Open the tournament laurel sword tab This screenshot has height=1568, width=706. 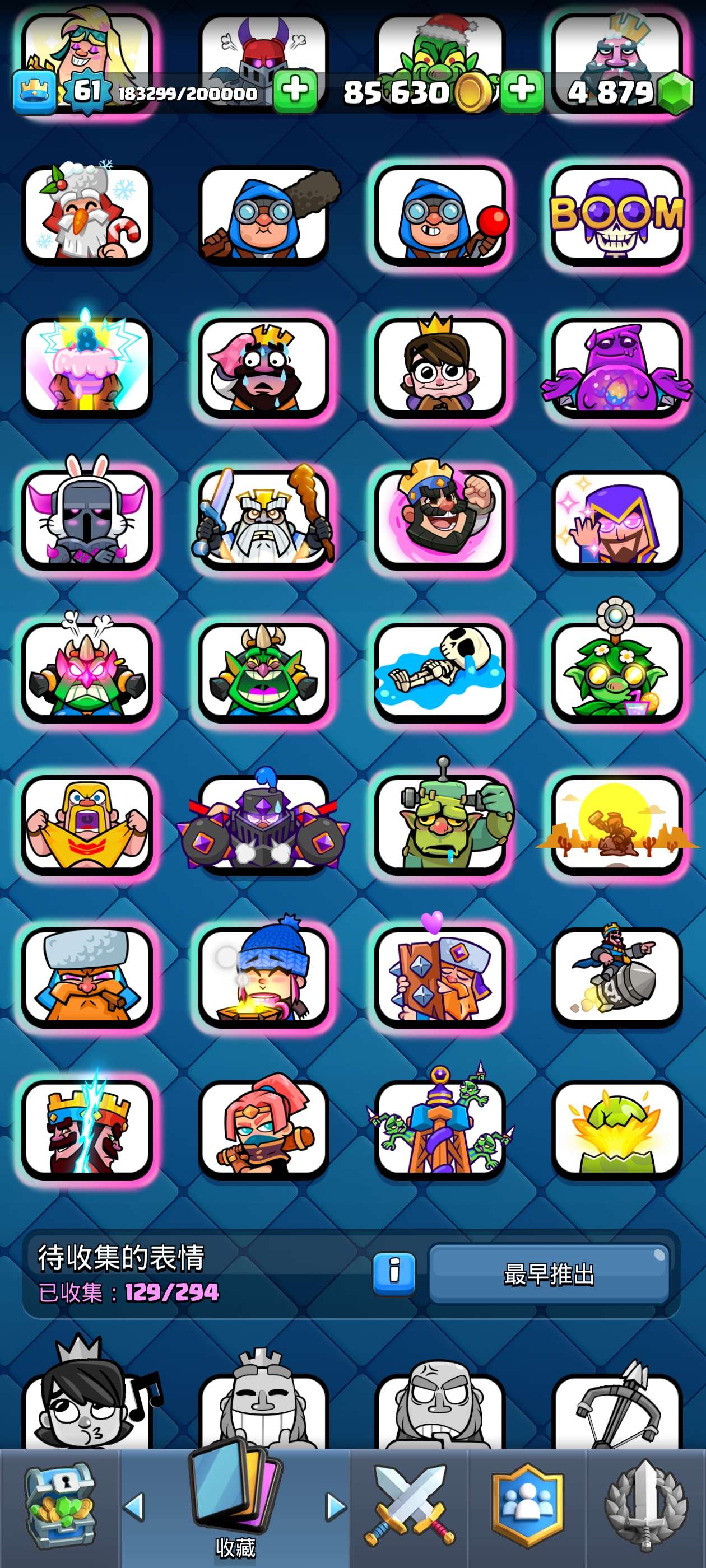645,1506
